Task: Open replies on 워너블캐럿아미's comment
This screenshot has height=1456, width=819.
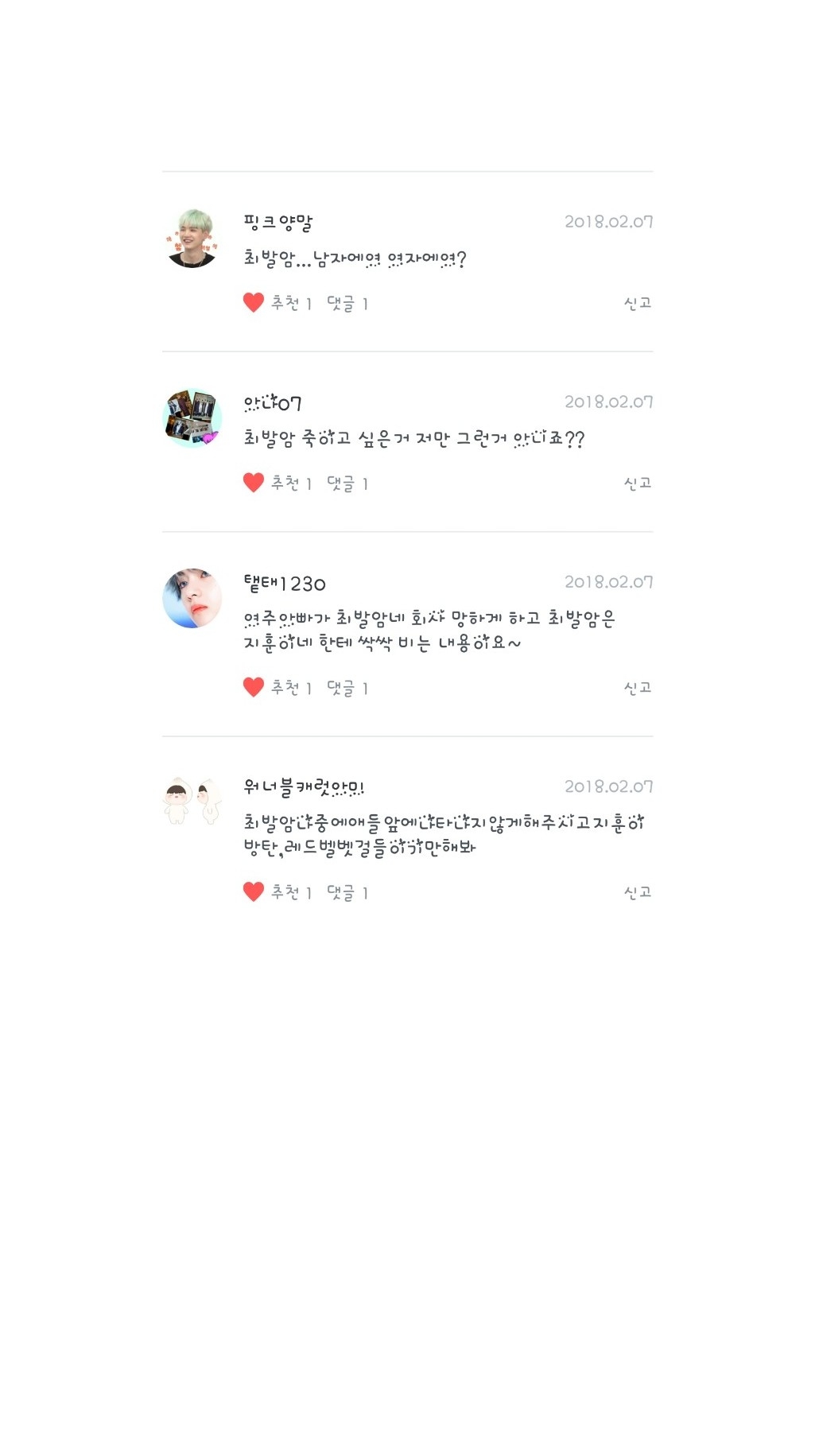Action: (x=347, y=892)
